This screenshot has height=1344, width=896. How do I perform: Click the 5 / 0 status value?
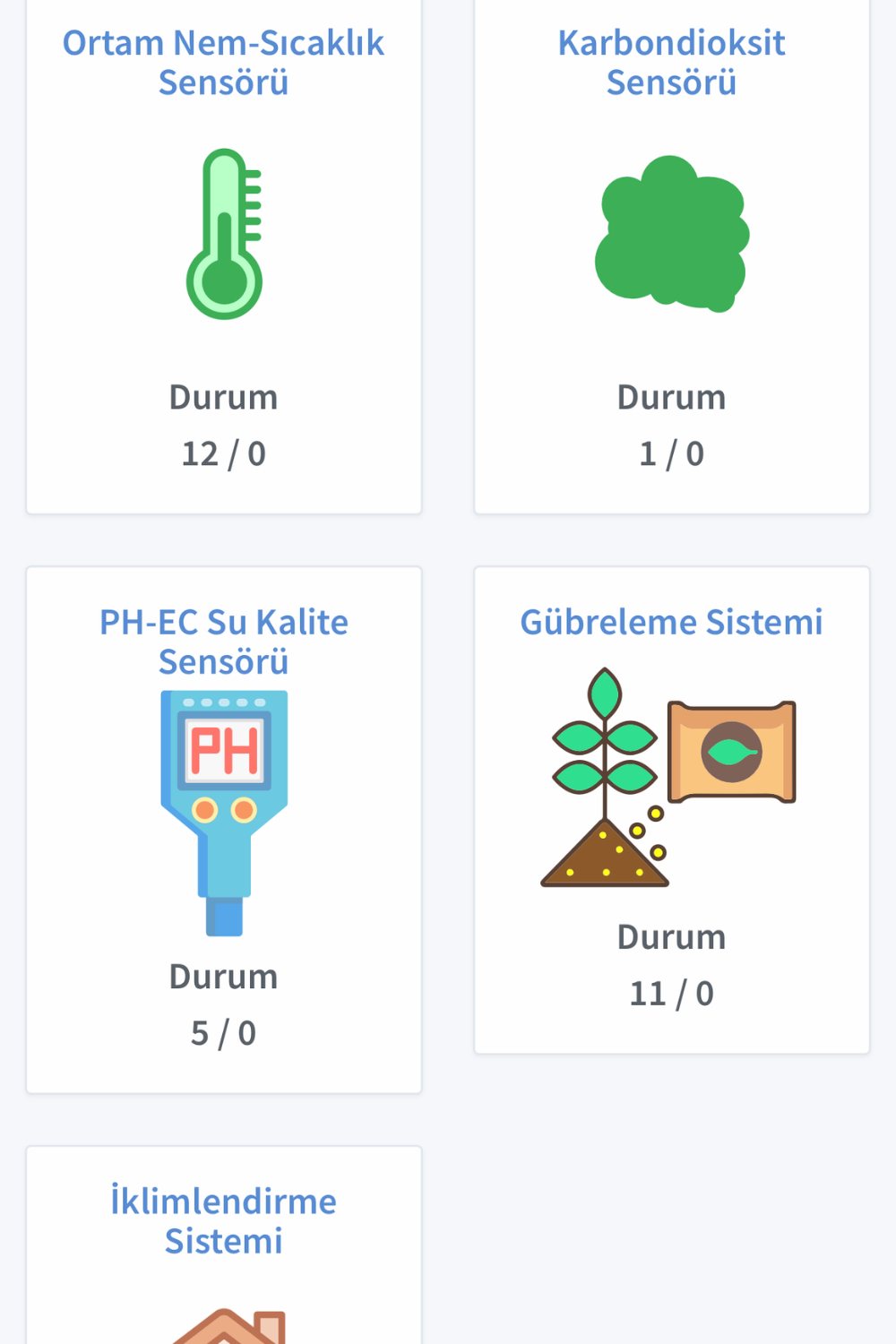coord(223,1031)
